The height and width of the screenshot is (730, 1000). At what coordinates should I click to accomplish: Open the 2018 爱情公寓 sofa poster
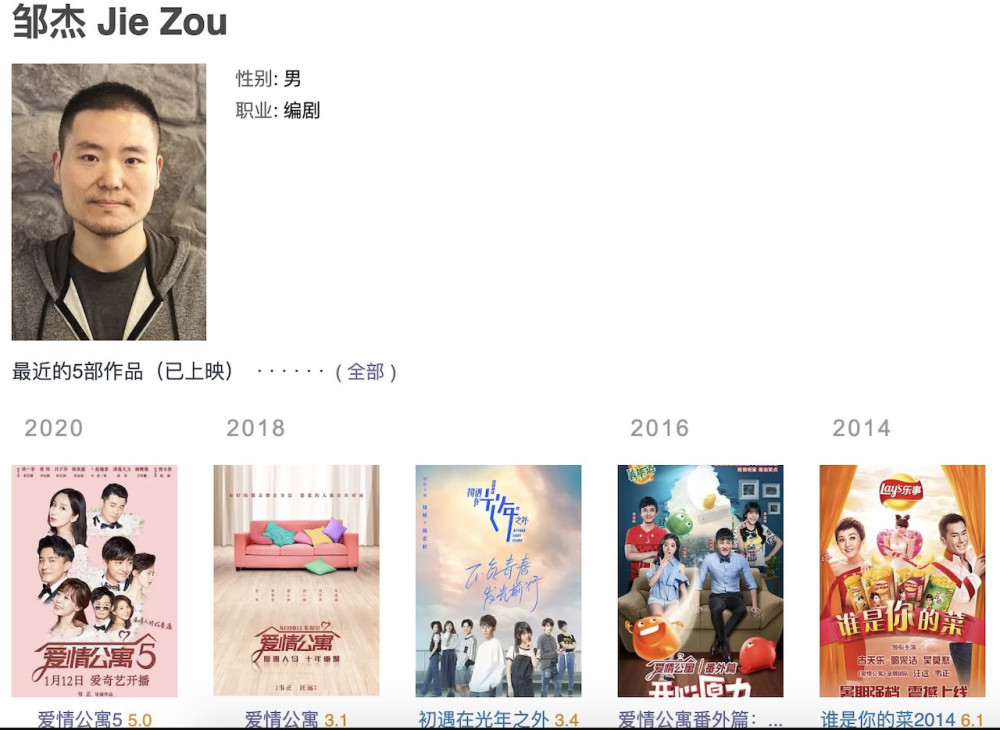tap(296, 580)
